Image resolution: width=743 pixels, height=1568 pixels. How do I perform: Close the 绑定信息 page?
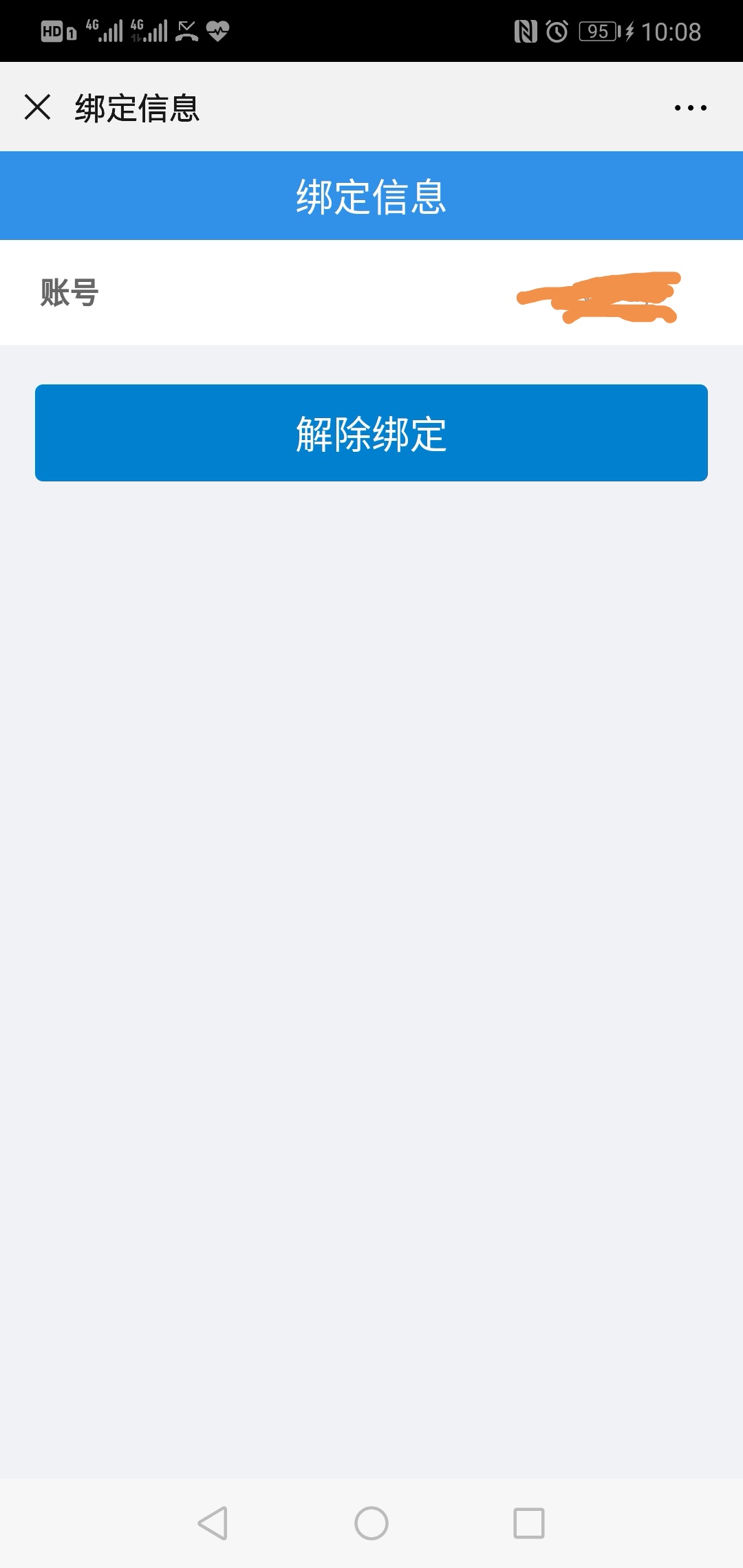(x=37, y=107)
